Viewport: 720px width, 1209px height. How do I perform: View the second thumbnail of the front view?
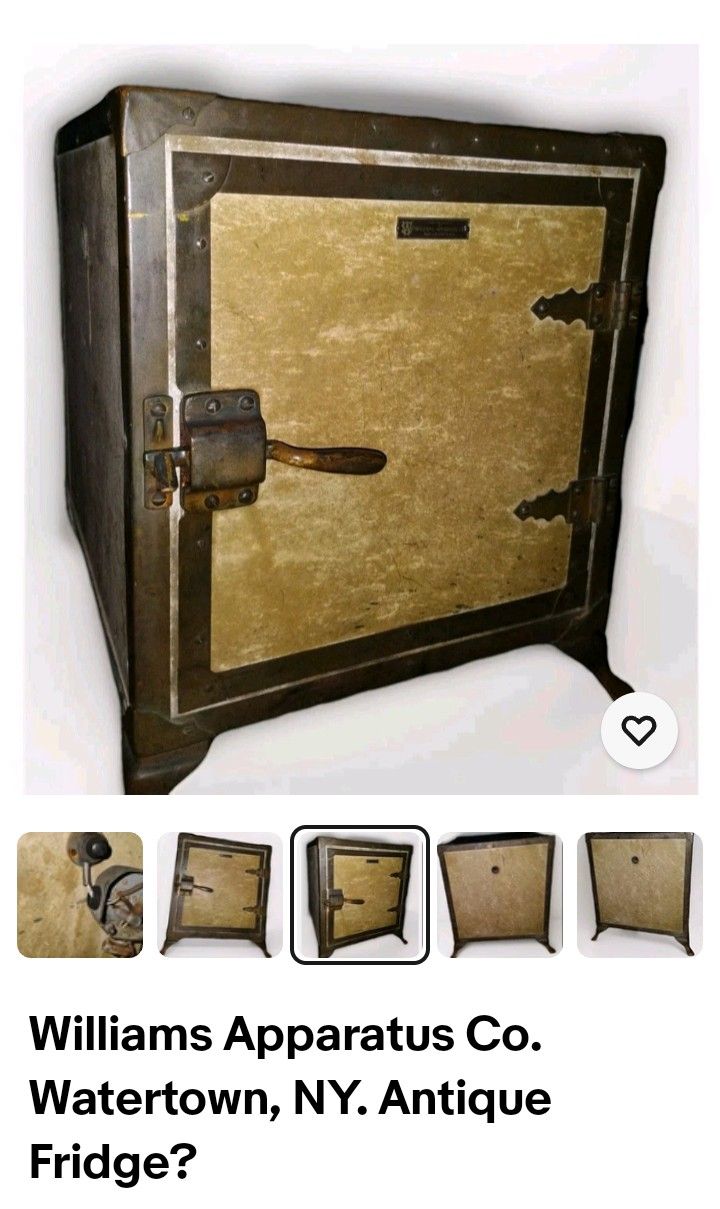pos(220,895)
